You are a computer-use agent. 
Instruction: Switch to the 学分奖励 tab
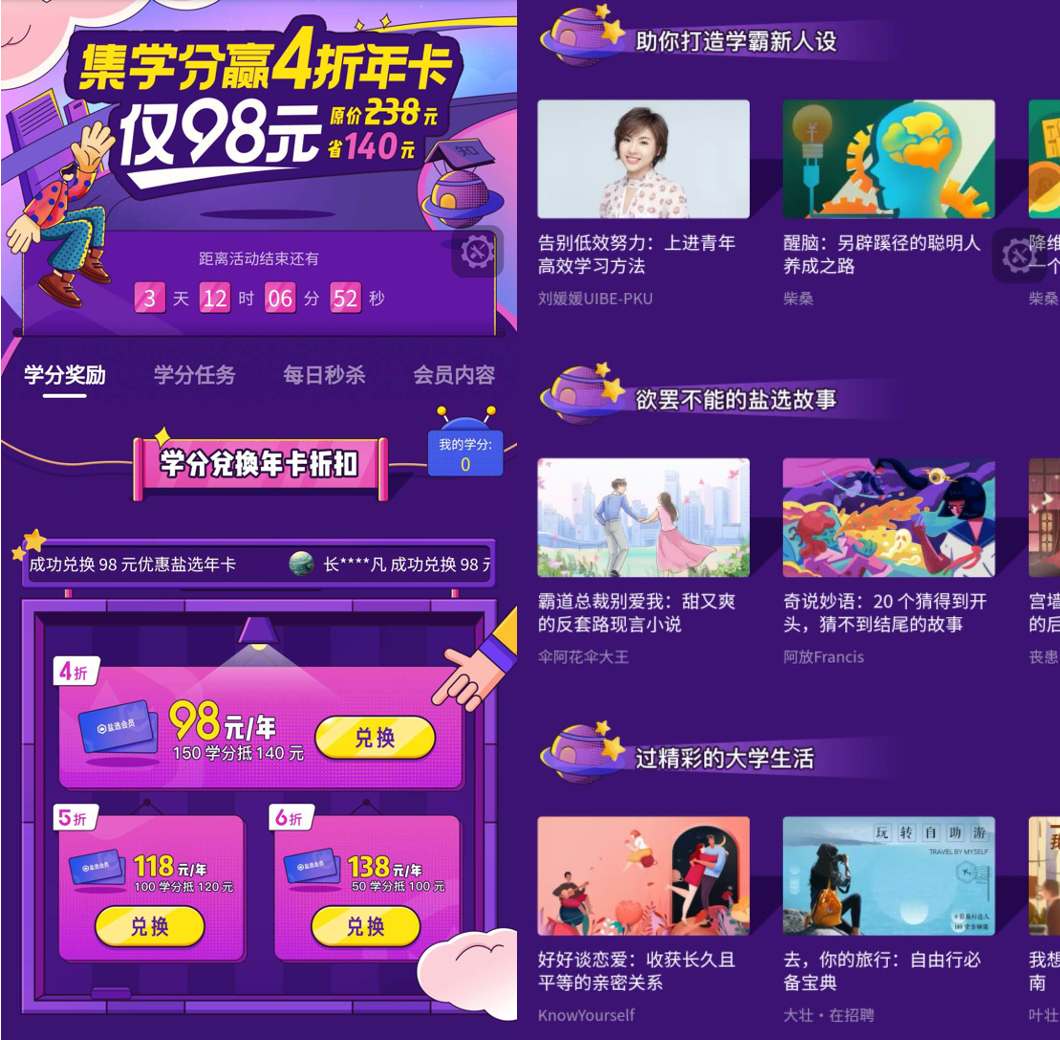(x=65, y=375)
